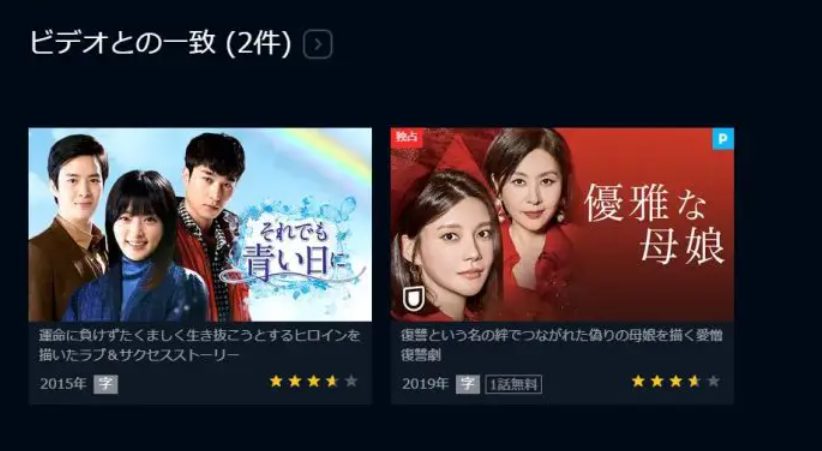Open the それでも青い日に video card
The height and width of the screenshot is (451, 822).
200,224
